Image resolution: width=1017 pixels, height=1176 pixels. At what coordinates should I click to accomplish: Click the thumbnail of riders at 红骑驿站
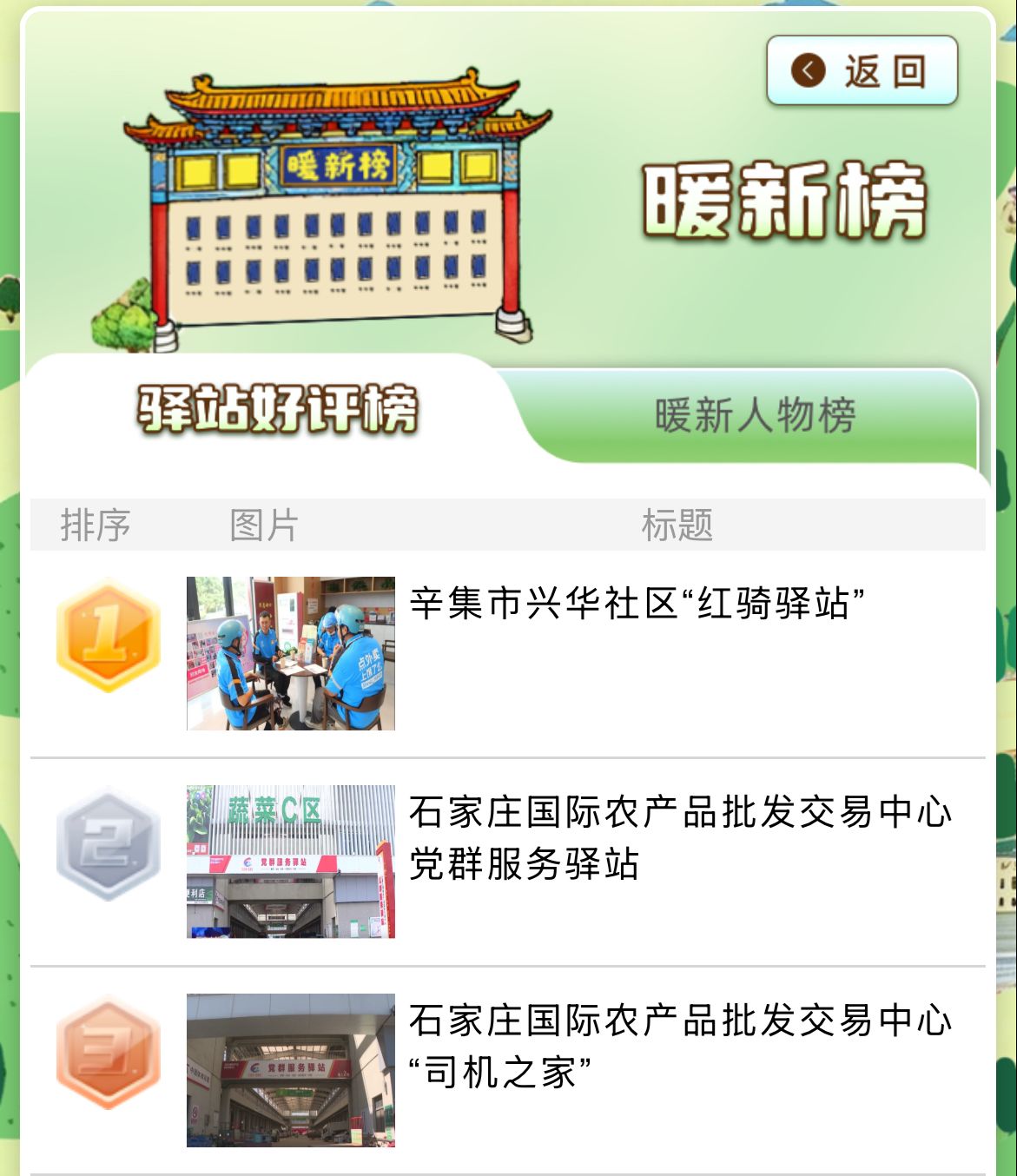coord(292,653)
